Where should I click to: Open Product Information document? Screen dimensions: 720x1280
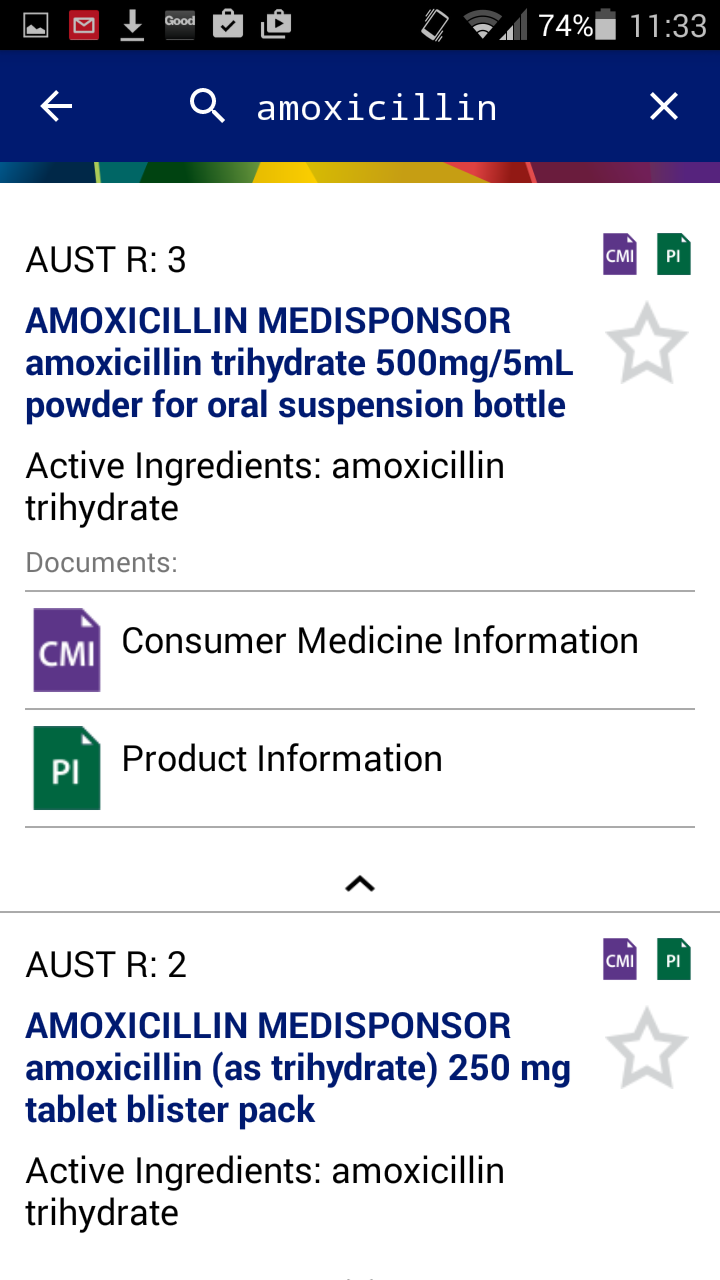(x=360, y=768)
